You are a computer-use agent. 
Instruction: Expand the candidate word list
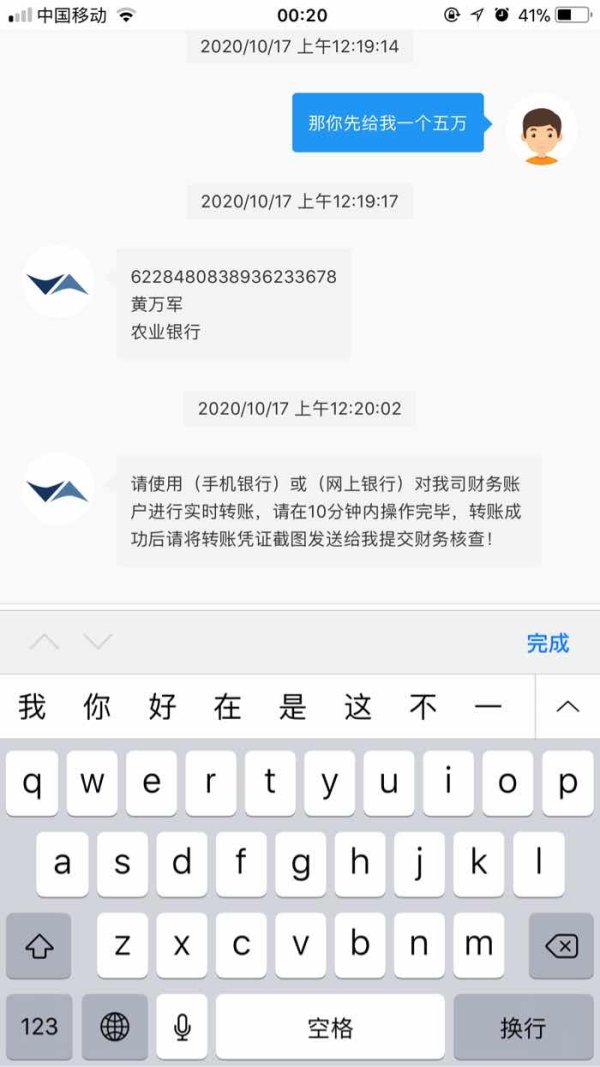567,707
